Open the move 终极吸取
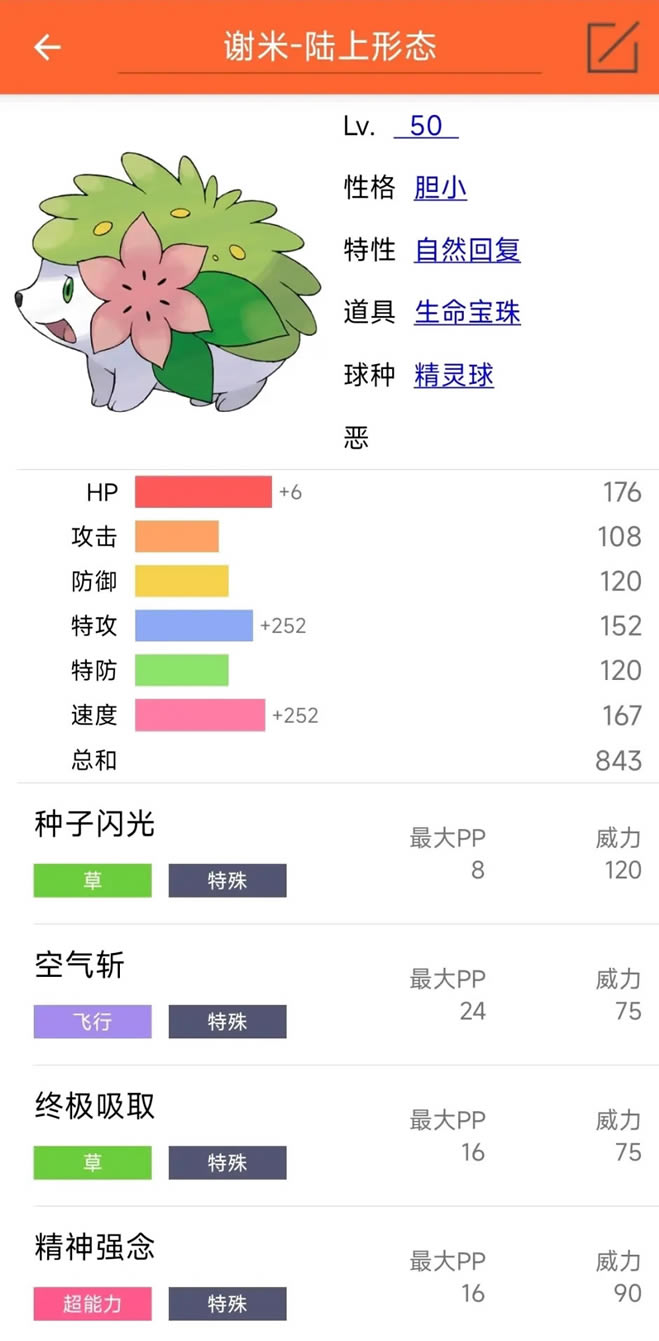 tap(95, 1106)
